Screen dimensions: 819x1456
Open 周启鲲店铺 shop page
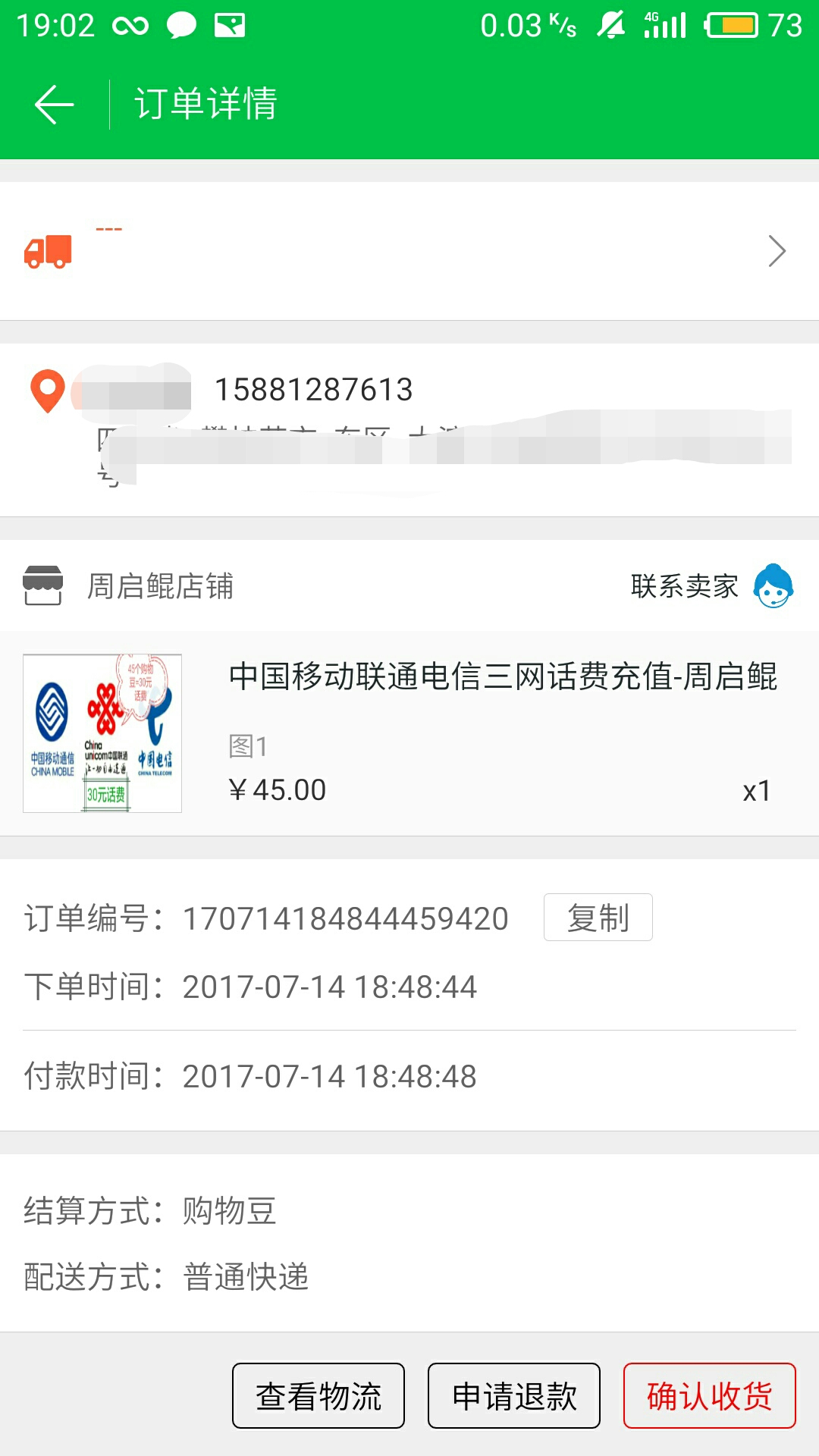[x=159, y=586]
